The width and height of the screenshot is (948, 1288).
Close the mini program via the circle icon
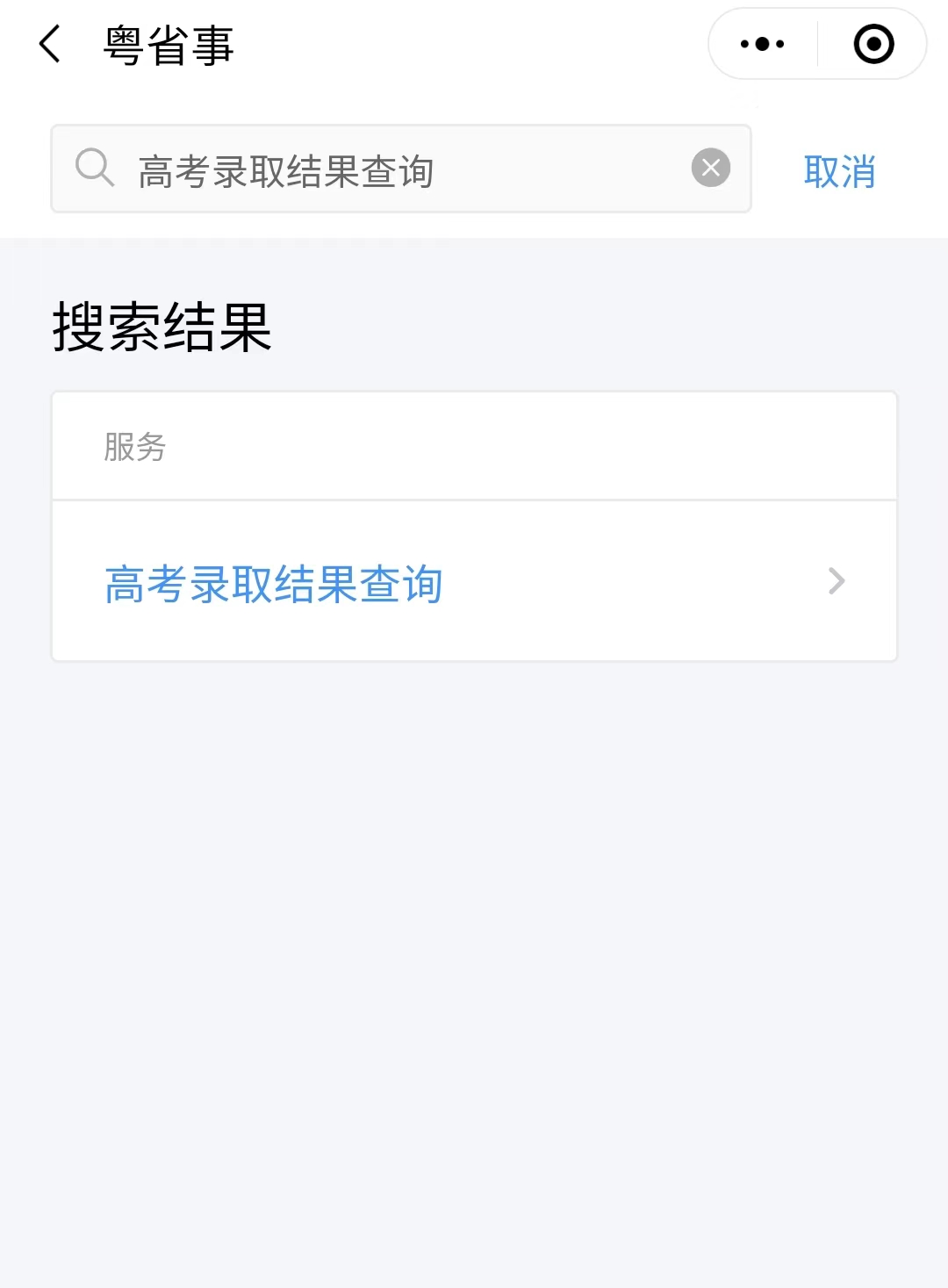pos(873,44)
